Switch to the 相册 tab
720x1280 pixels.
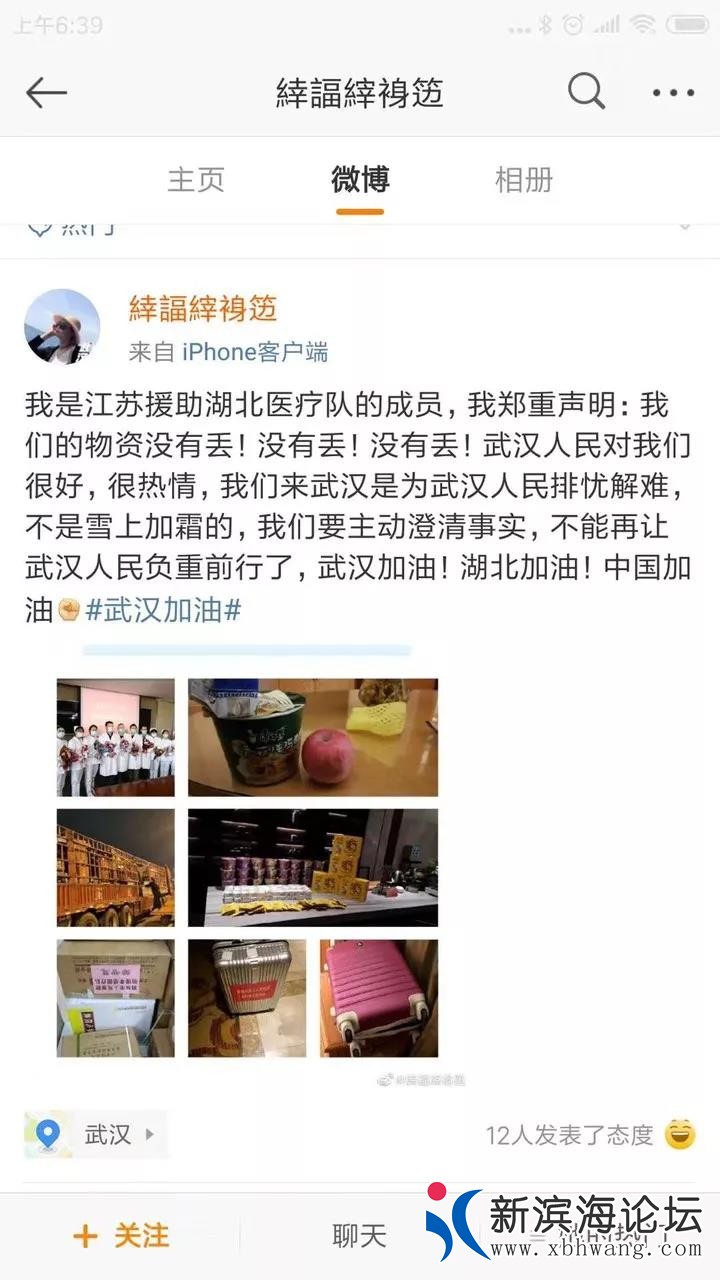click(524, 180)
